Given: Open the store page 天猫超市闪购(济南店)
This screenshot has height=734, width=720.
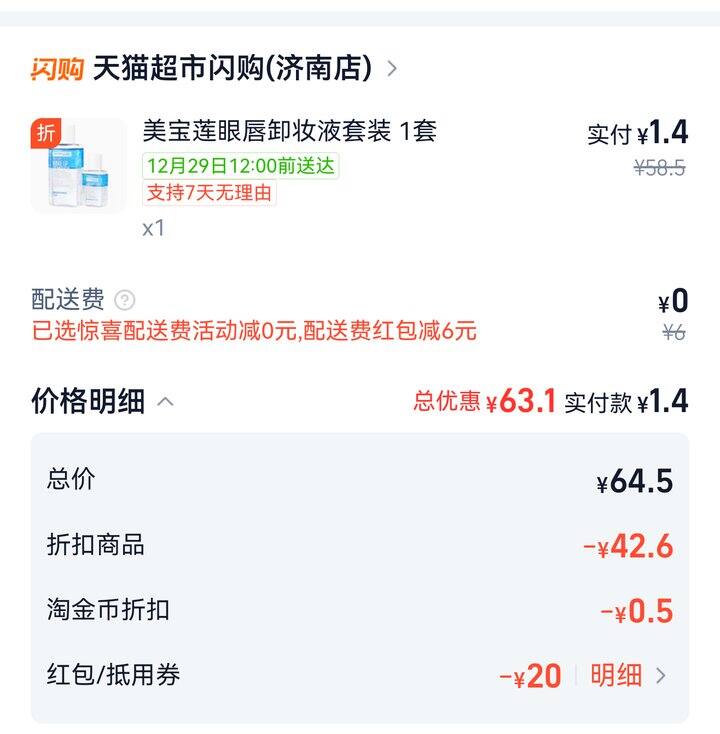Looking at the screenshot, I should [230, 67].
